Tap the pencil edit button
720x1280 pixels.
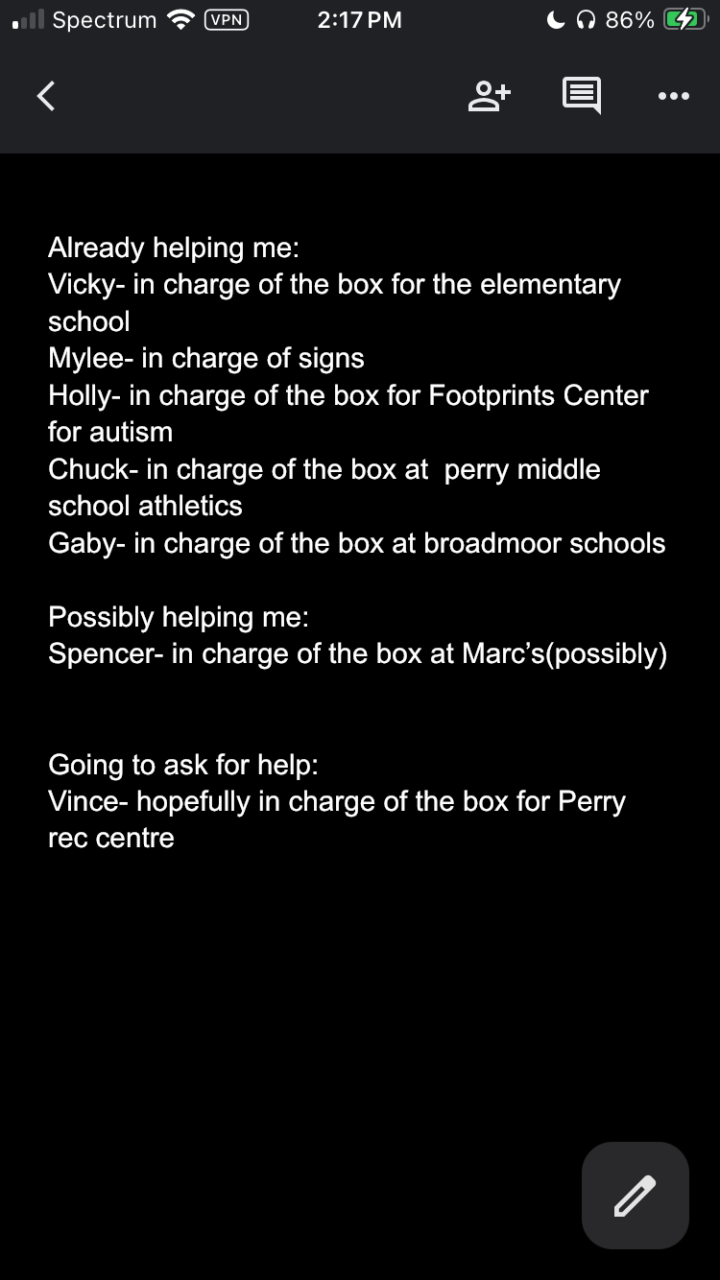[x=635, y=1195]
